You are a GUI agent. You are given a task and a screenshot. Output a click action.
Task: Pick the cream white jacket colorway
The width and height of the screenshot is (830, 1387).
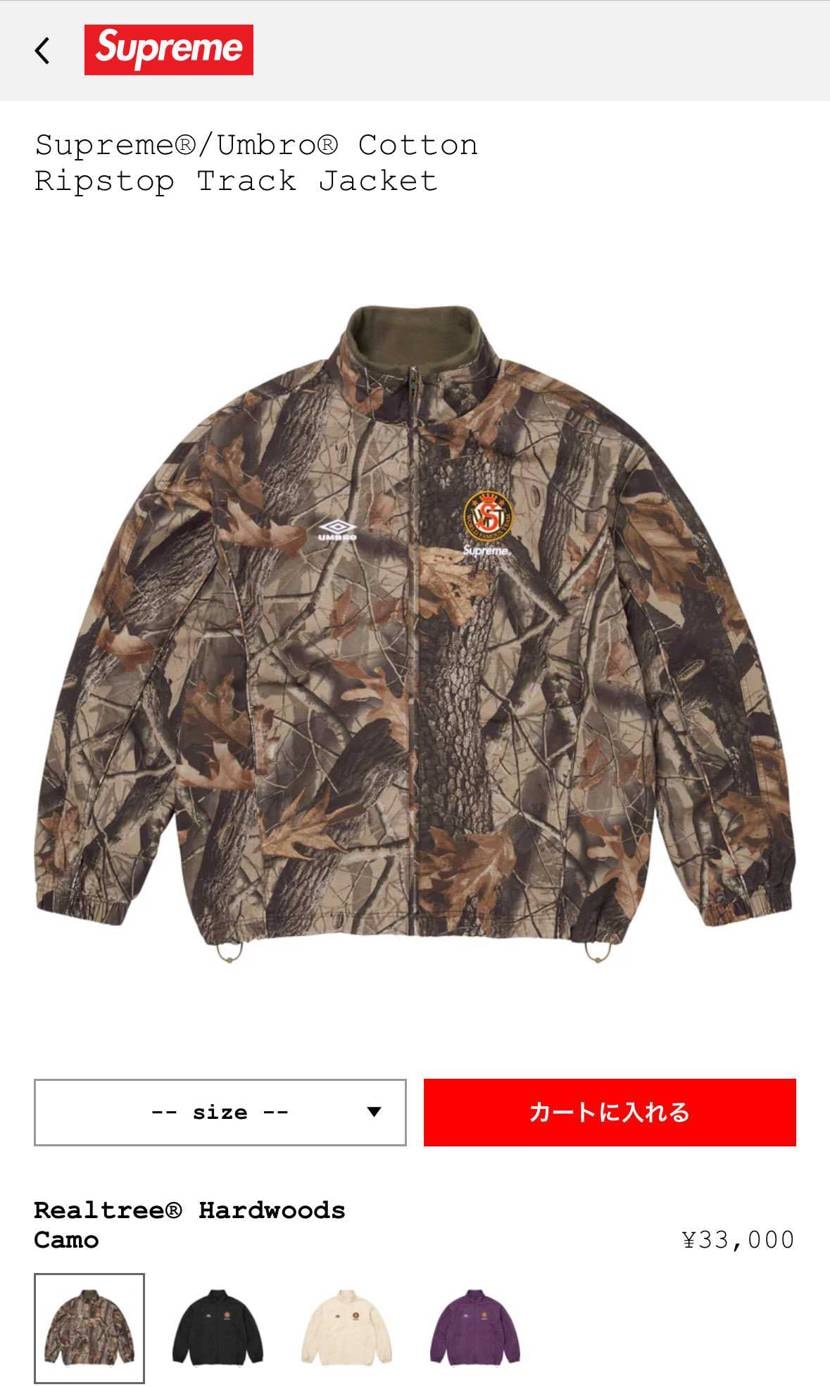click(346, 1327)
